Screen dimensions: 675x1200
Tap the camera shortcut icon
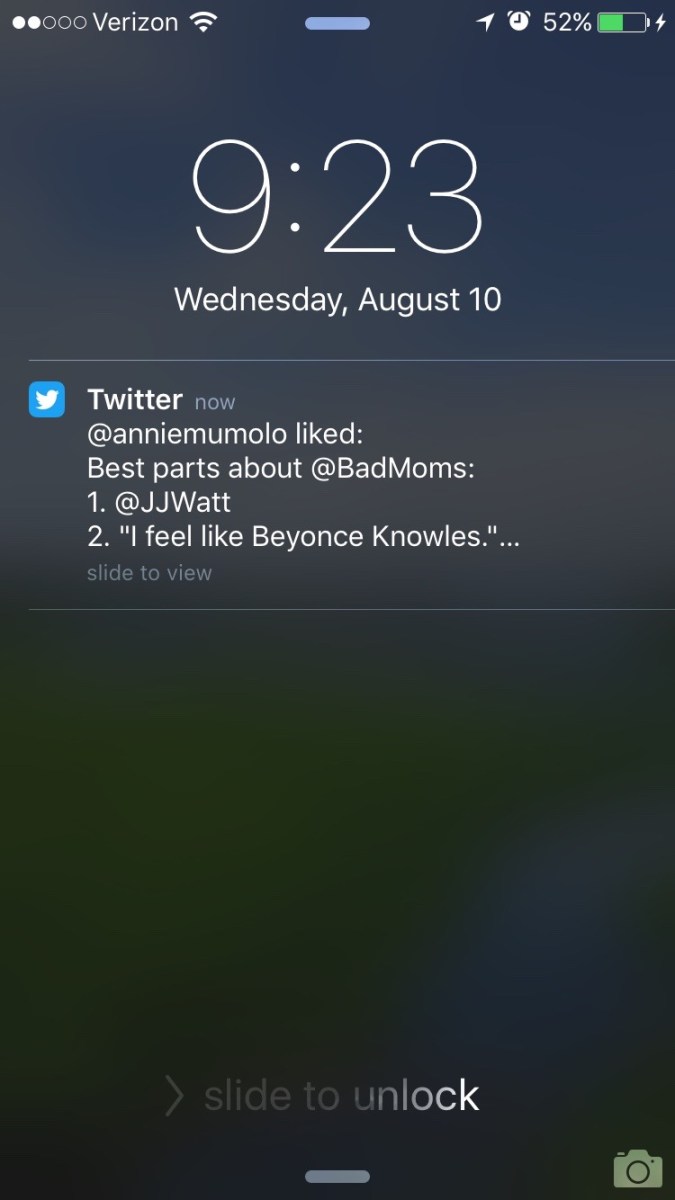[x=637, y=1168]
